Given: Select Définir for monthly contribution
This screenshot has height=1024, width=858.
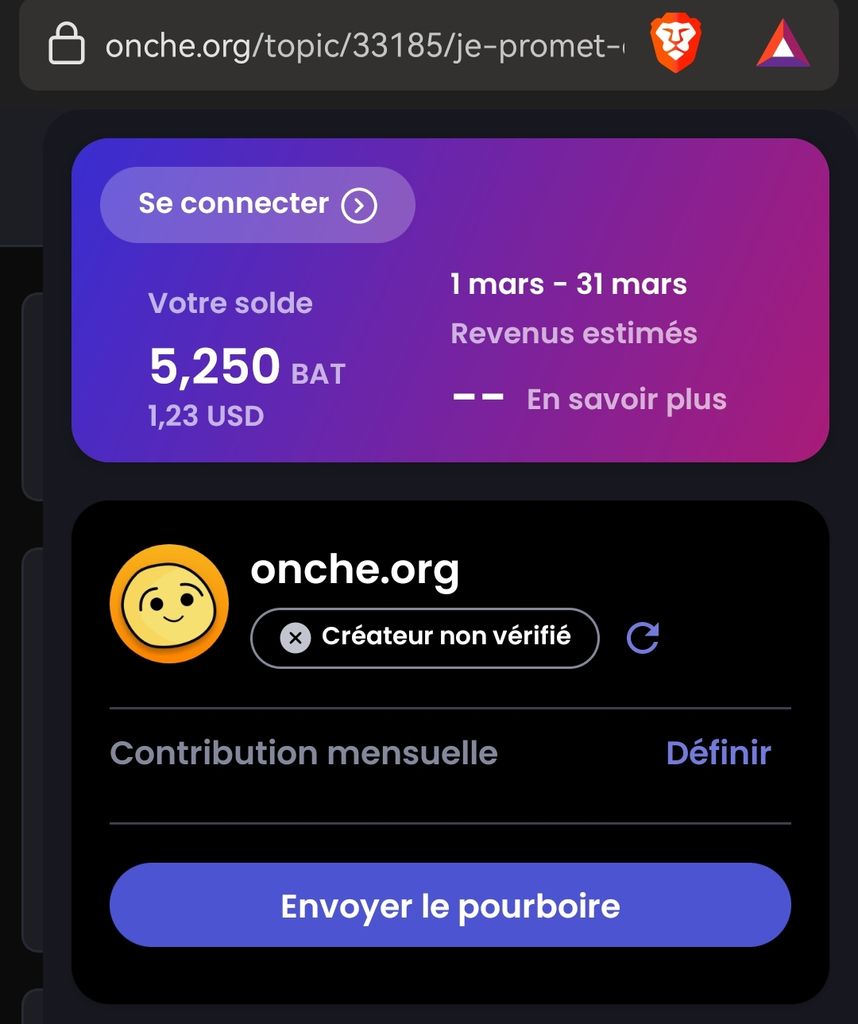Looking at the screenshot, I should (718, 752).
